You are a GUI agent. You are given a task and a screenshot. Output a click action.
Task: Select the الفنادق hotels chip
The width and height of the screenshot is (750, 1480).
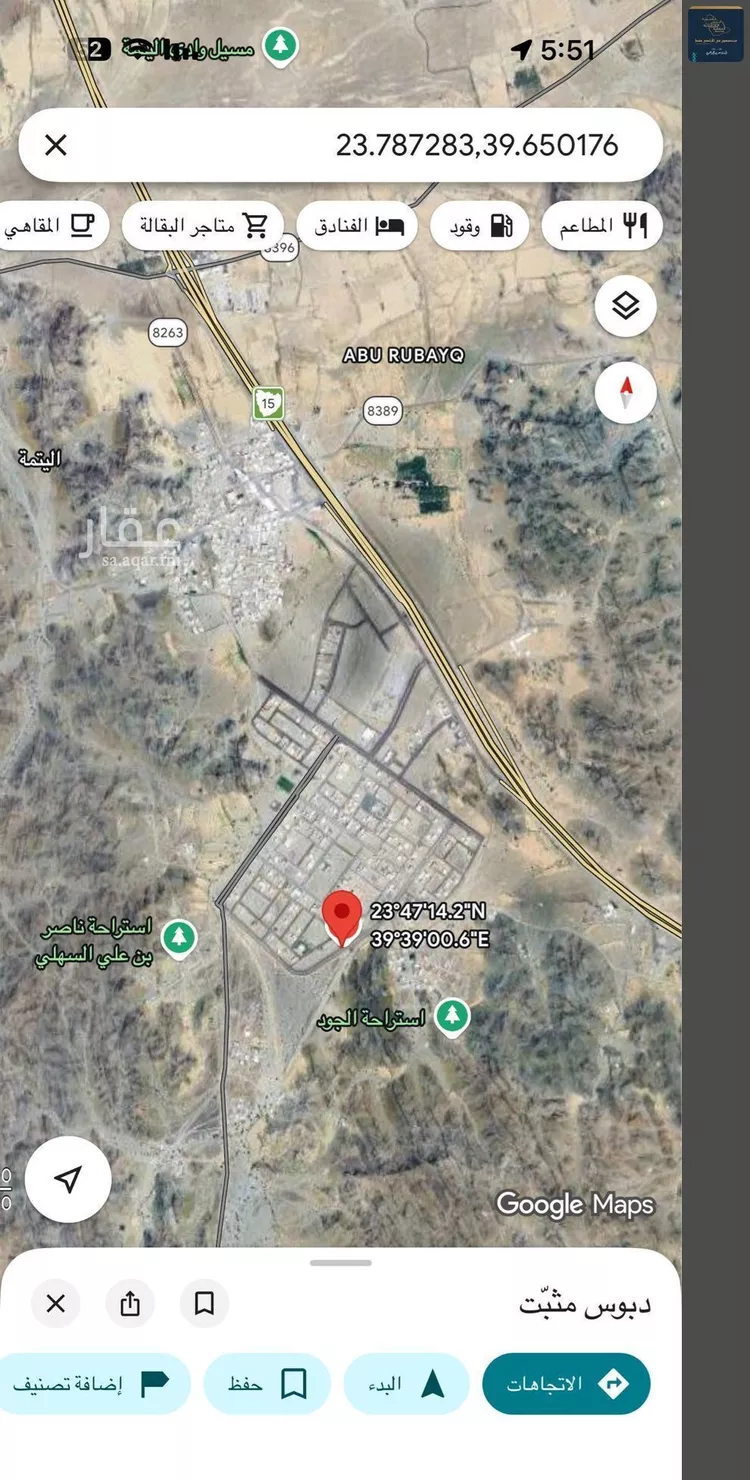click(357, 226)
